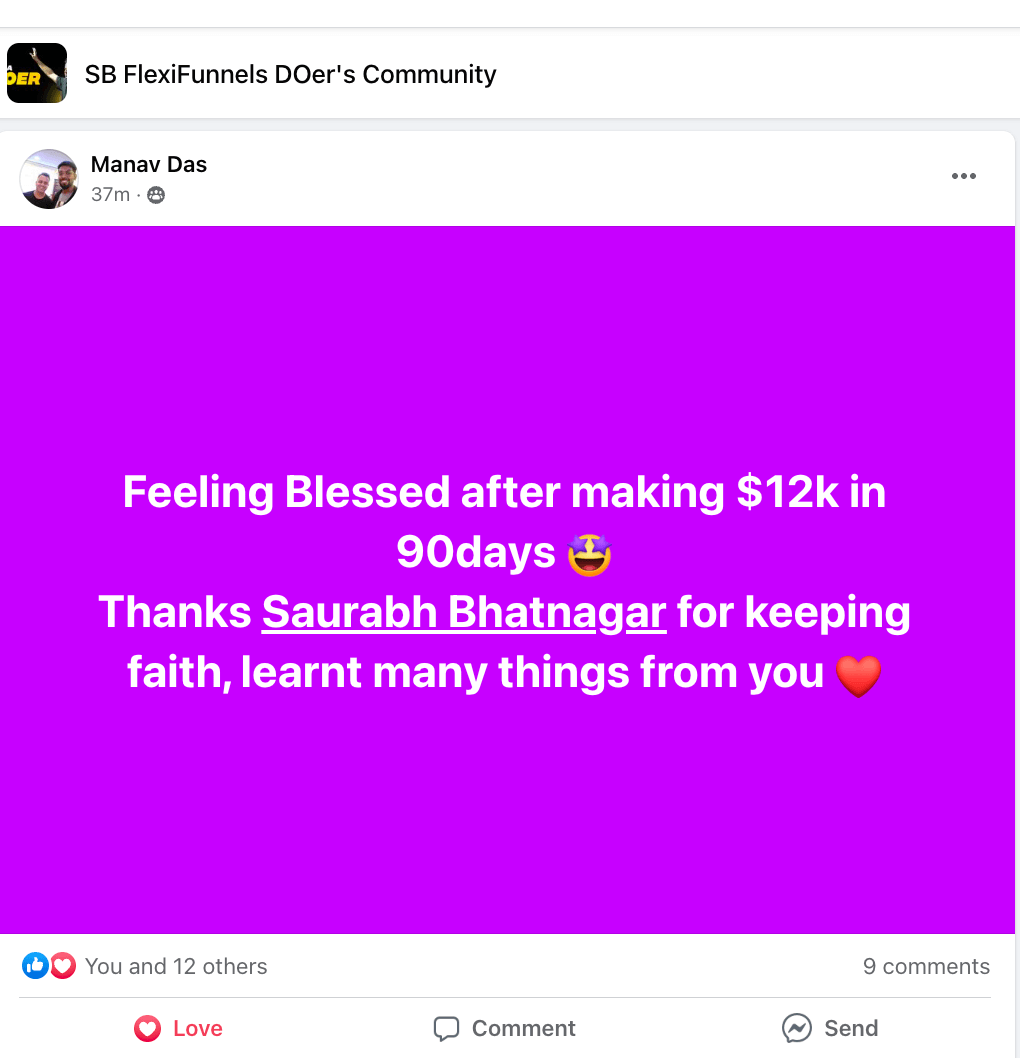Open the post's three-dot options menu
The image size is (1020, 1058).
coord(963,177)
